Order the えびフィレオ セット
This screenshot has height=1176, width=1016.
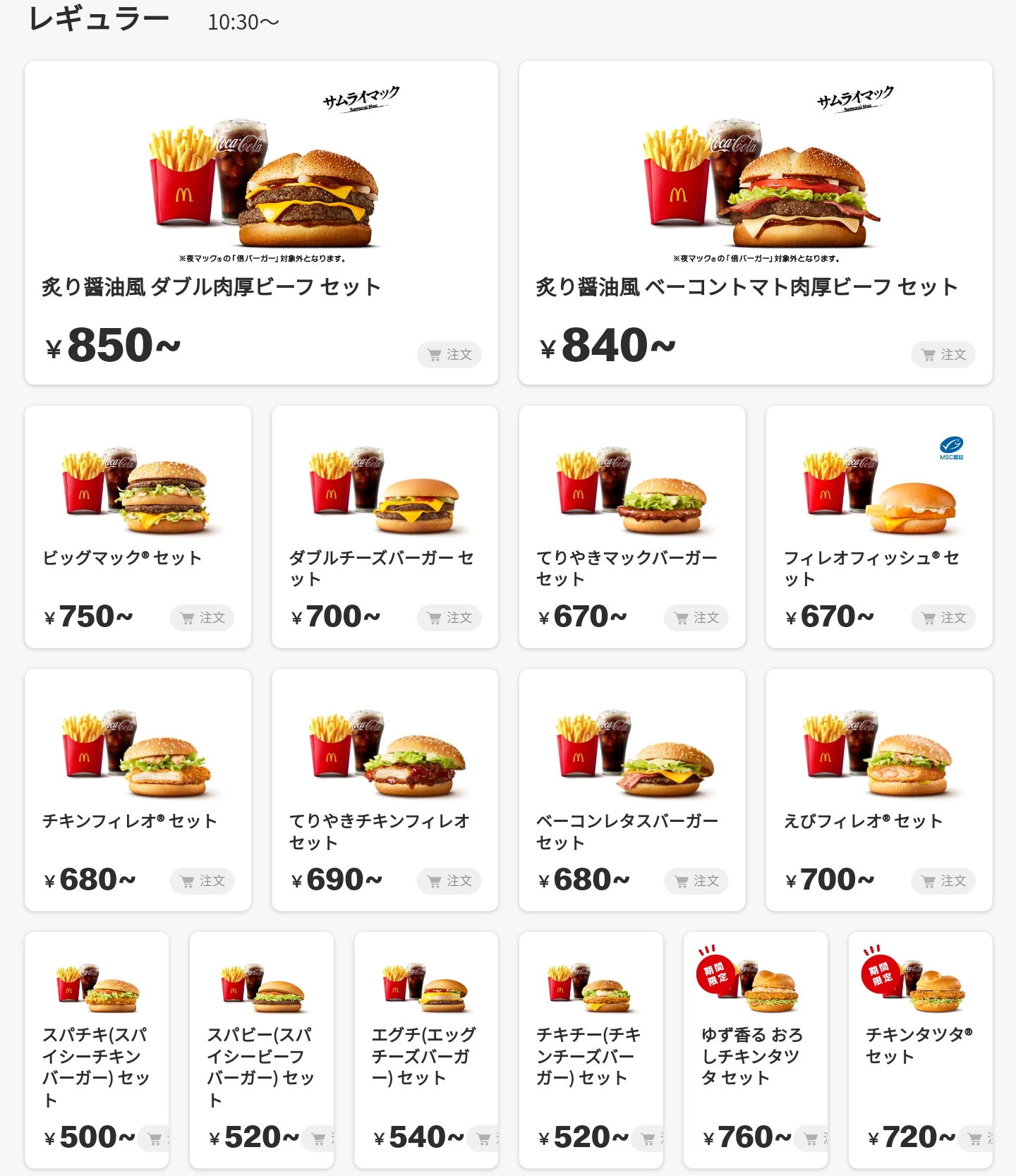coord(943,881)
